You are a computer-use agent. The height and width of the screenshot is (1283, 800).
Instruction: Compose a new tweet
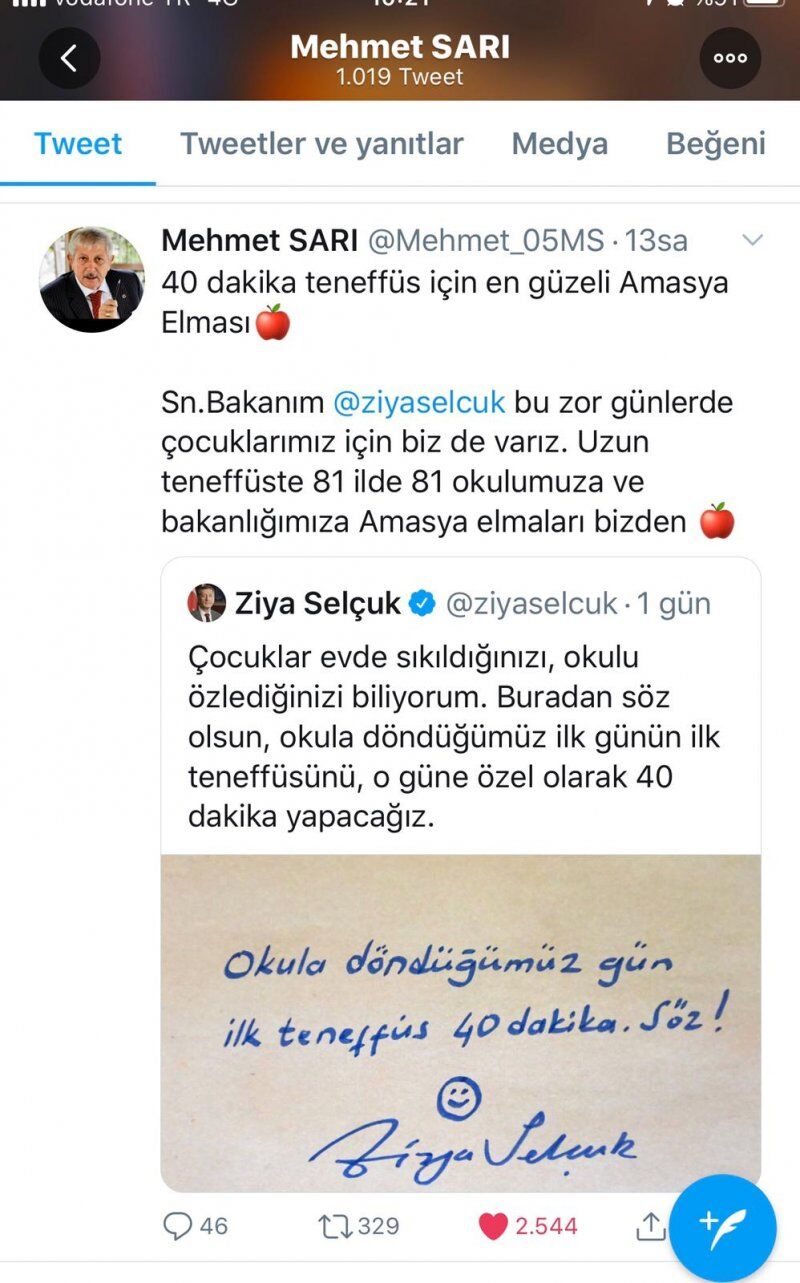click(722, 1228)
